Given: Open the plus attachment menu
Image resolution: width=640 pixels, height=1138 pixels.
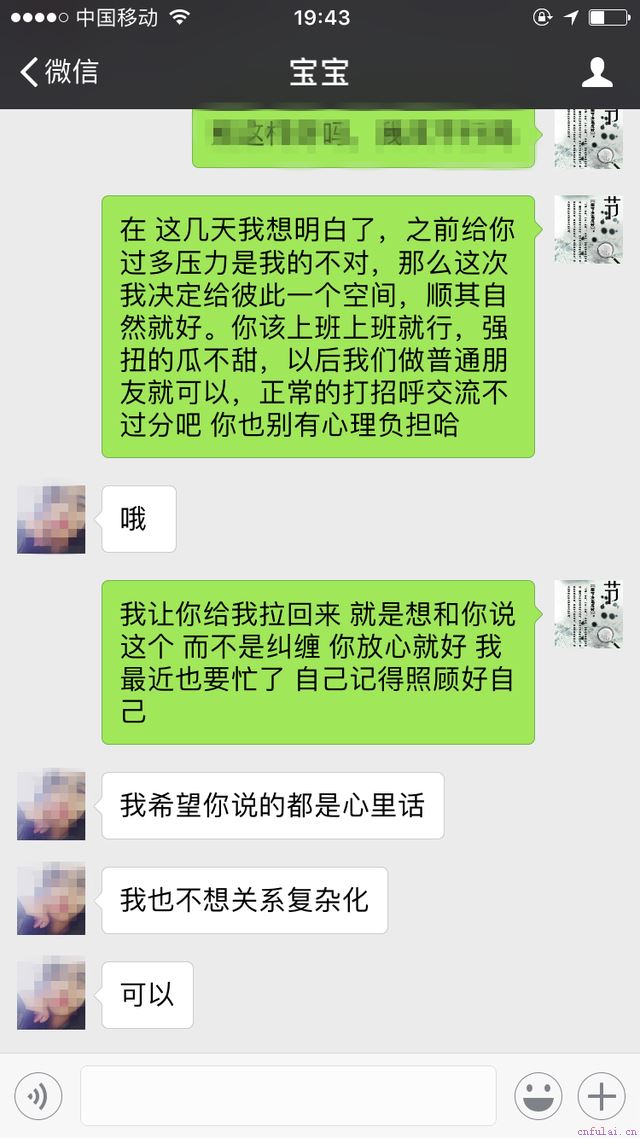Looking at the screenshot, I should tap(601, 1097).
